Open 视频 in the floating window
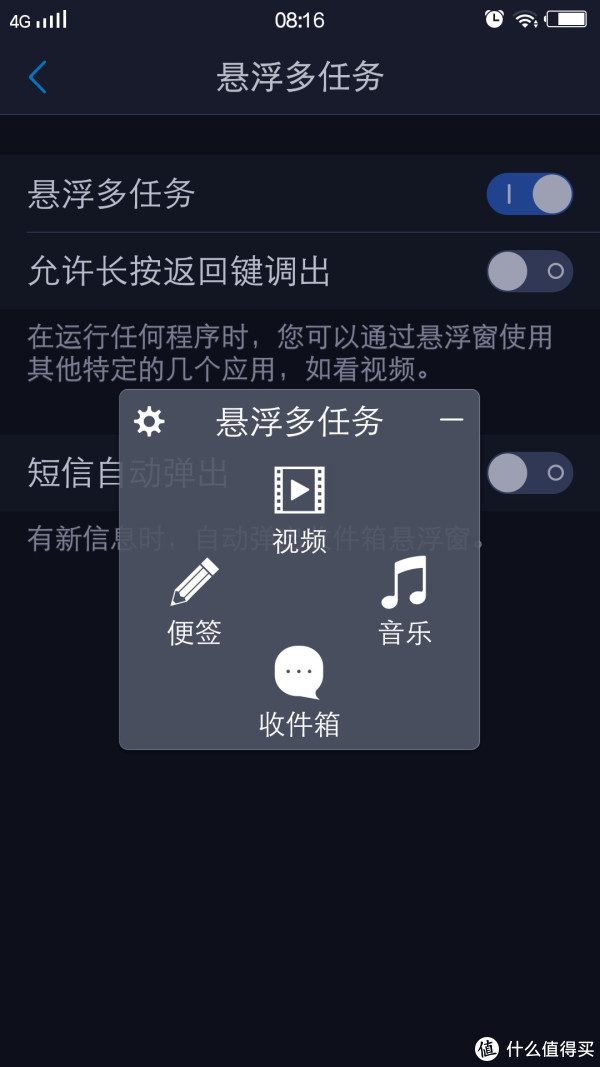This screenshot has width=600, height=1067. [x=299, y=509]
